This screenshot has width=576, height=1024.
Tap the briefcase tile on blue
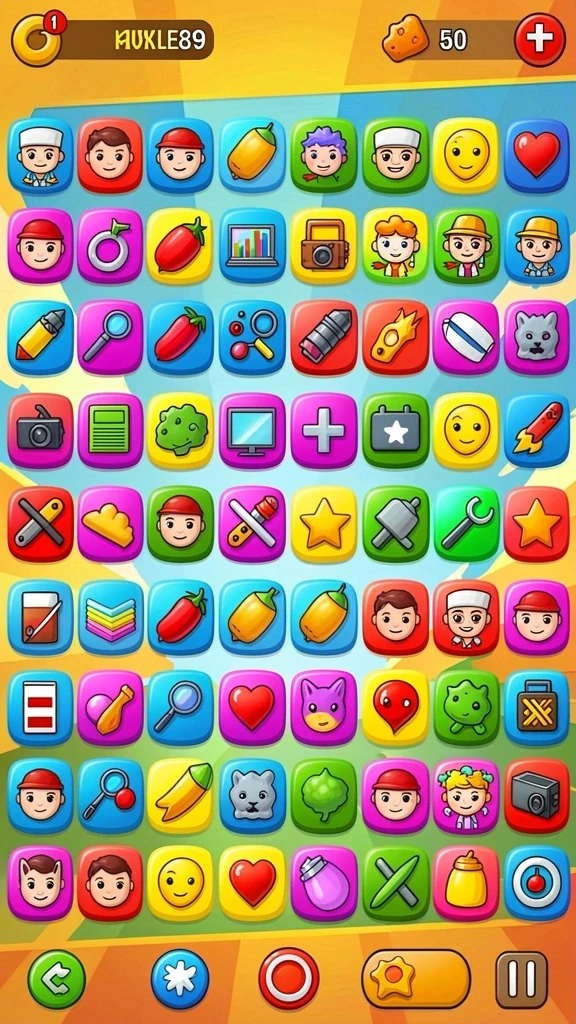[x=537, y=708]
